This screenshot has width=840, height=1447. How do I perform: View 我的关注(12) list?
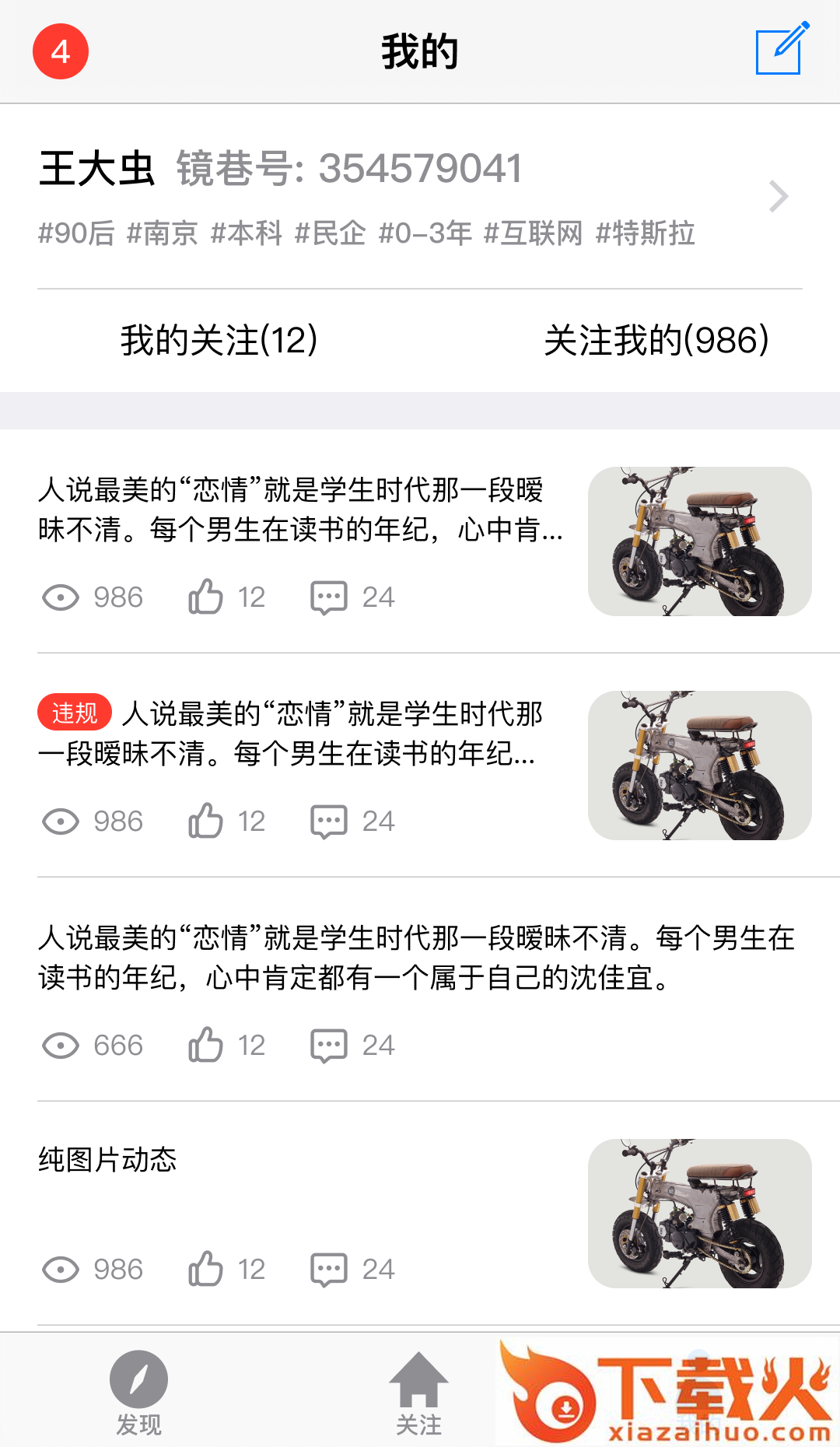(x=219, y=341)
